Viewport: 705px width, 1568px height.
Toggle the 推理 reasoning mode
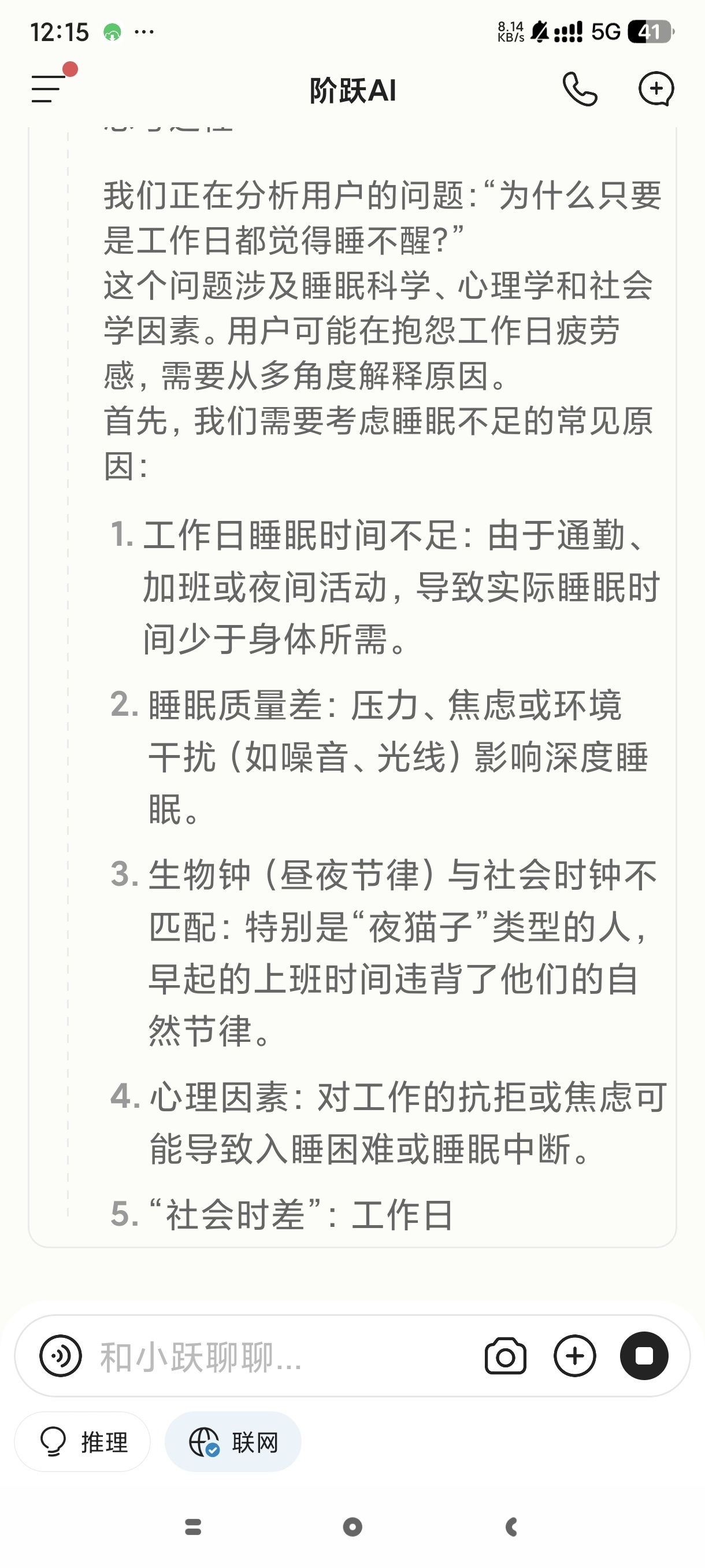point(83,1442)
